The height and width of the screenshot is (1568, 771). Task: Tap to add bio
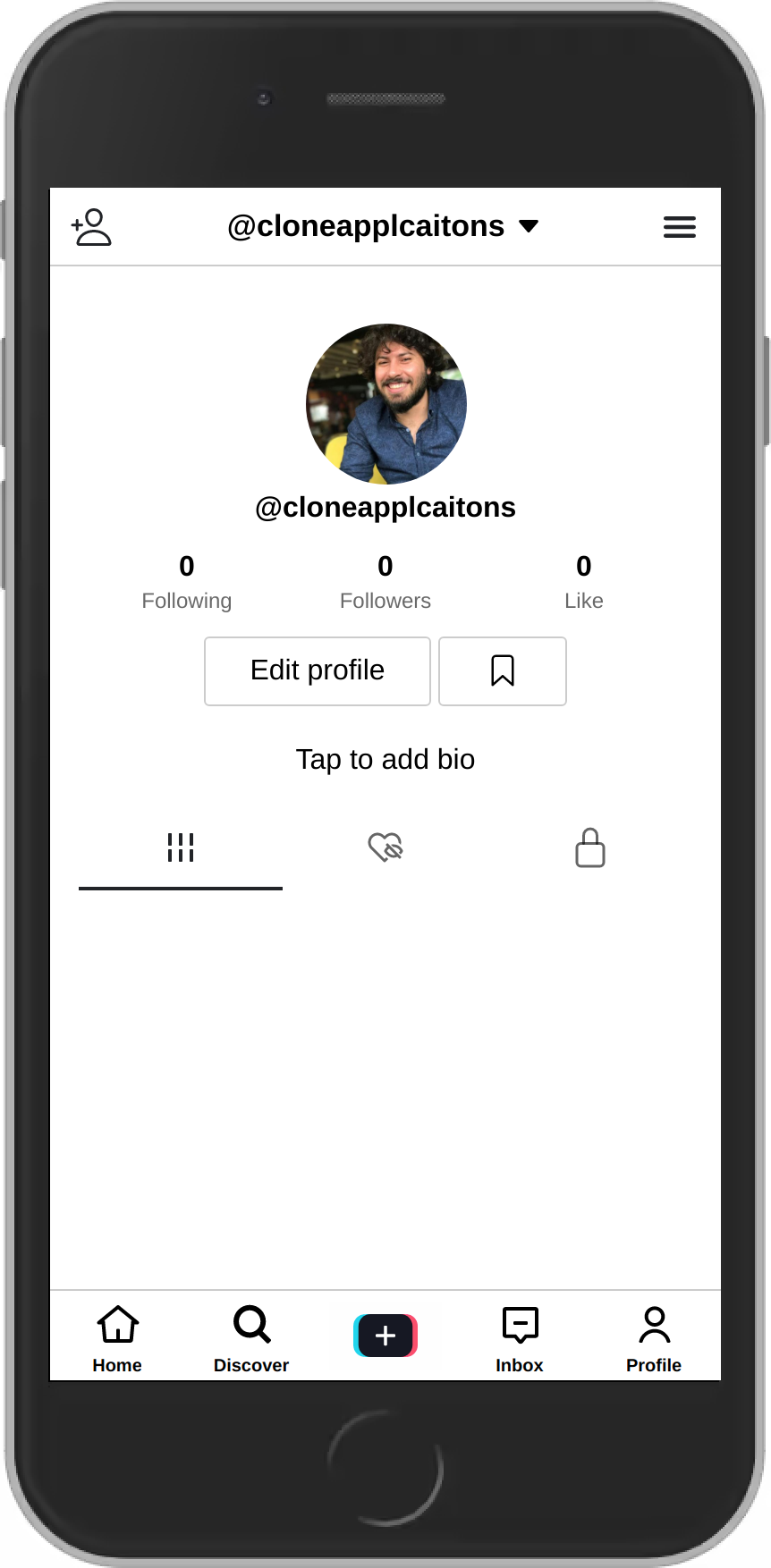[x=385, y=759]
